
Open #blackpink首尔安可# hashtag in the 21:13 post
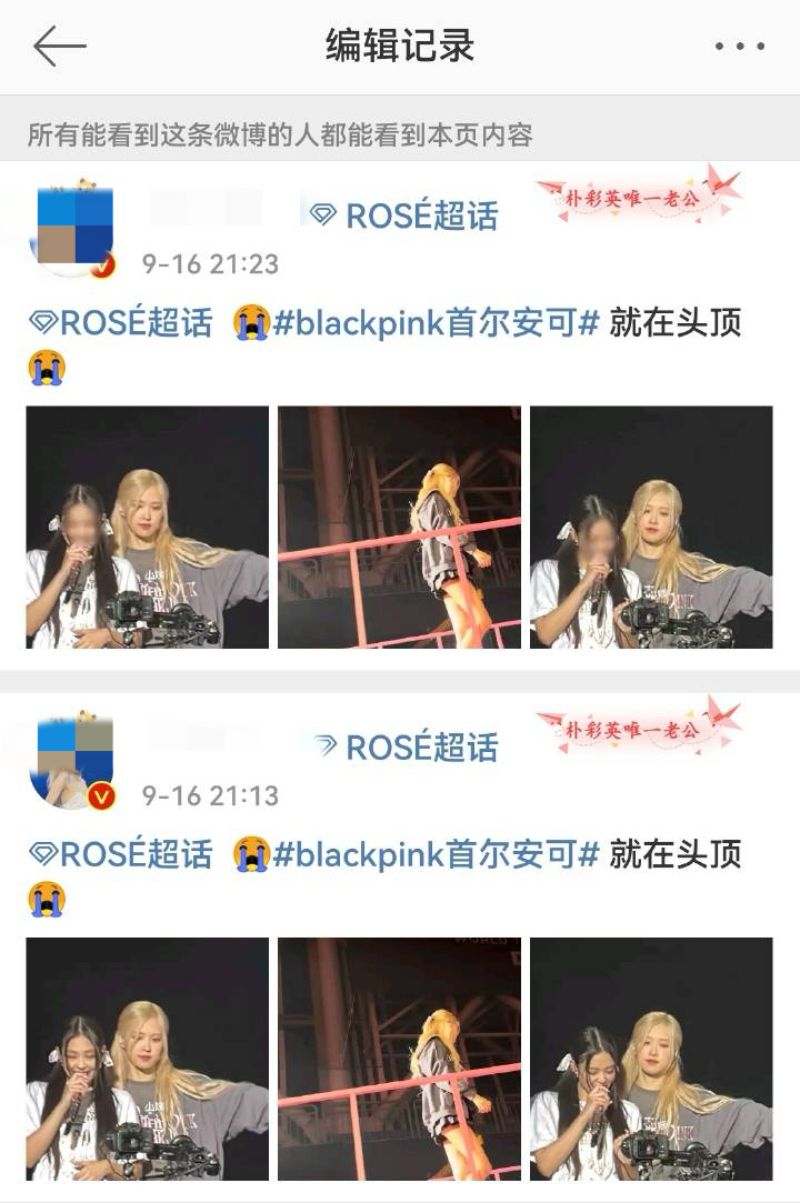pos(434,855)
